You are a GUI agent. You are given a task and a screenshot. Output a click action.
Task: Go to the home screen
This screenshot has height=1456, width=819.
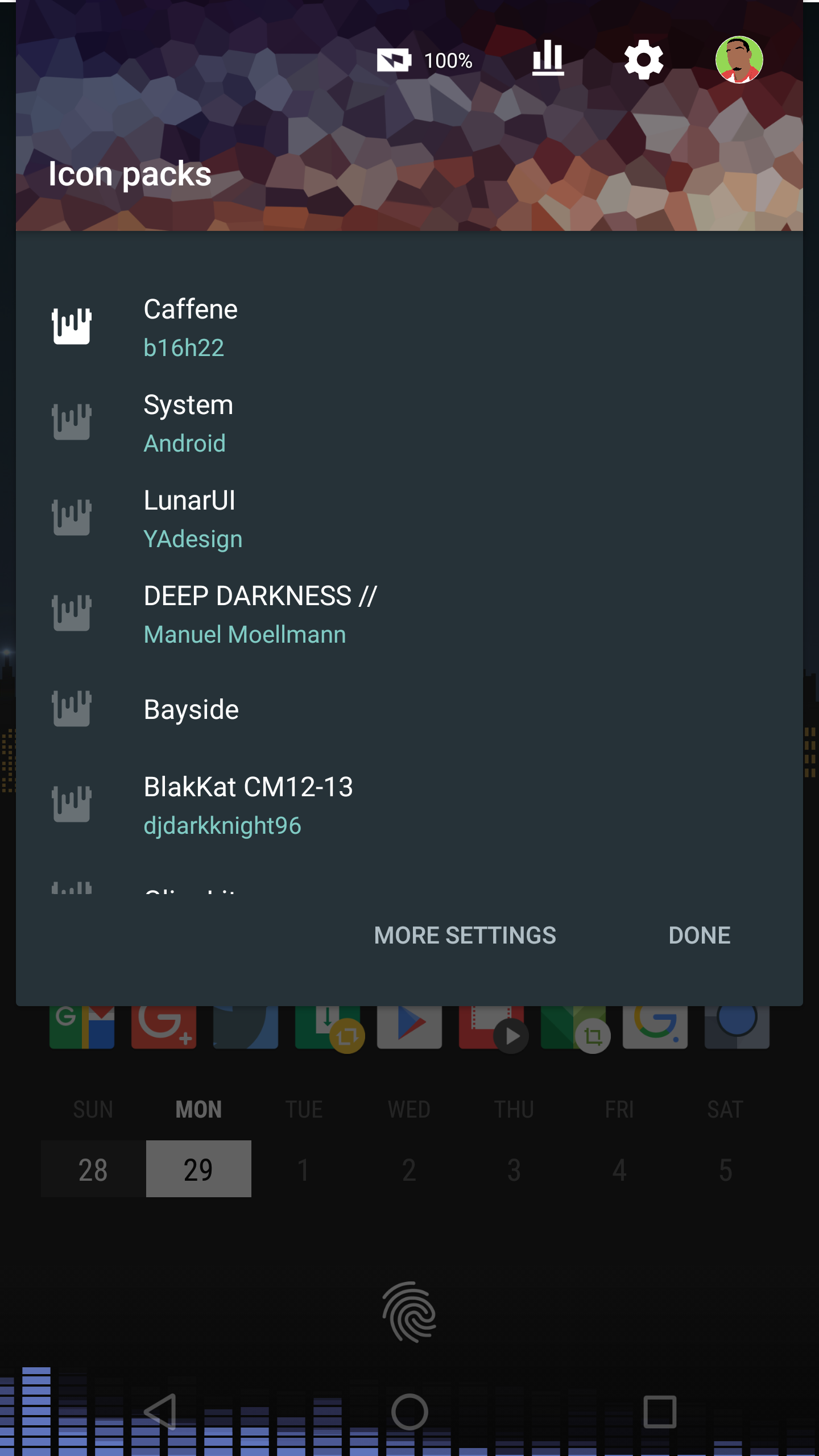[409, 1411]
